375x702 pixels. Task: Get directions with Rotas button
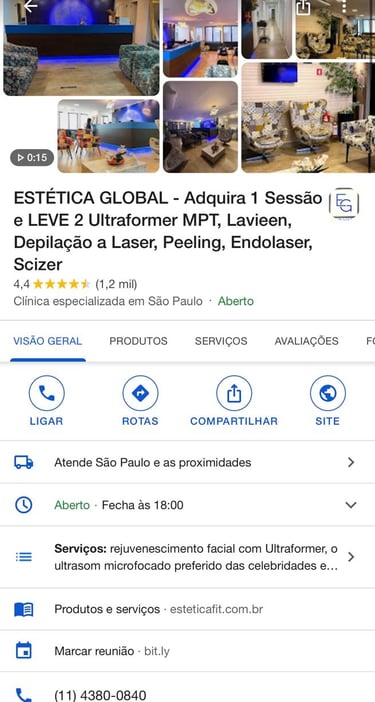[x=140, y=401]
